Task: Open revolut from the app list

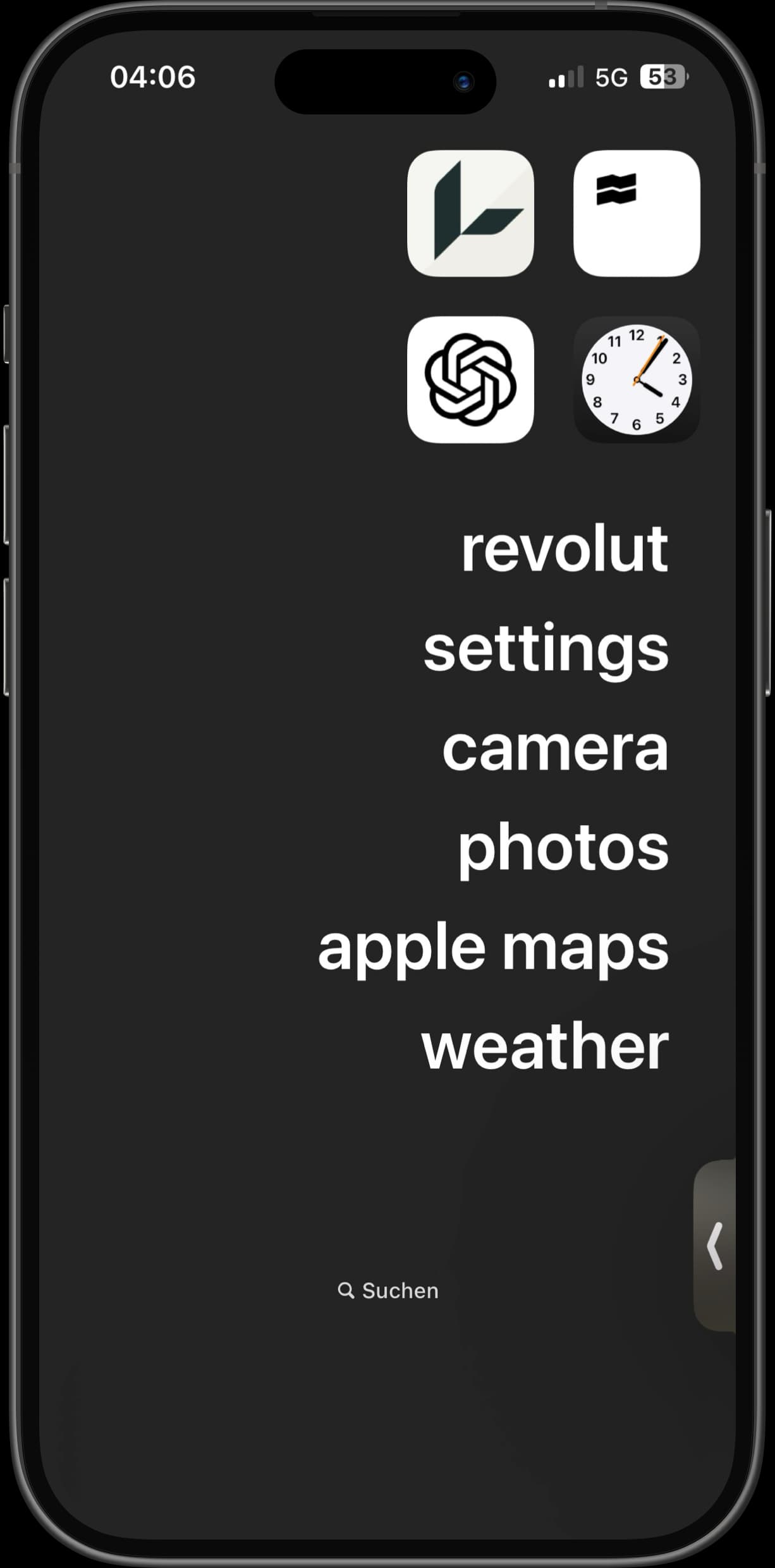Action: (x=564, y=549)
